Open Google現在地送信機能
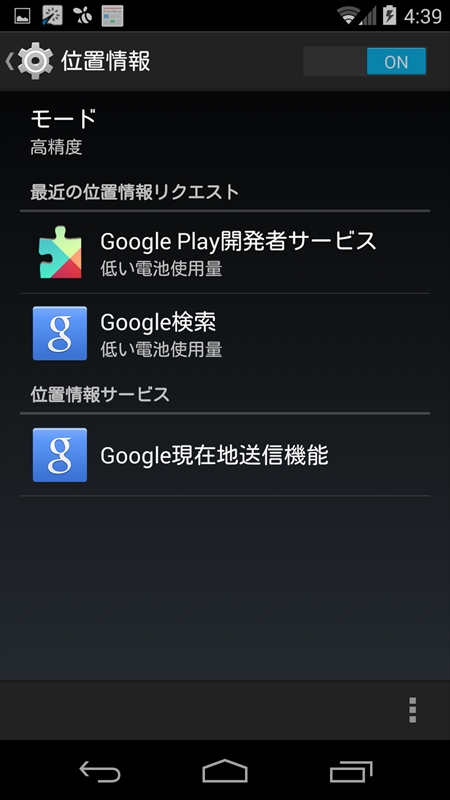The width and height of the screenshot is (450, 800). click(225, 455)
